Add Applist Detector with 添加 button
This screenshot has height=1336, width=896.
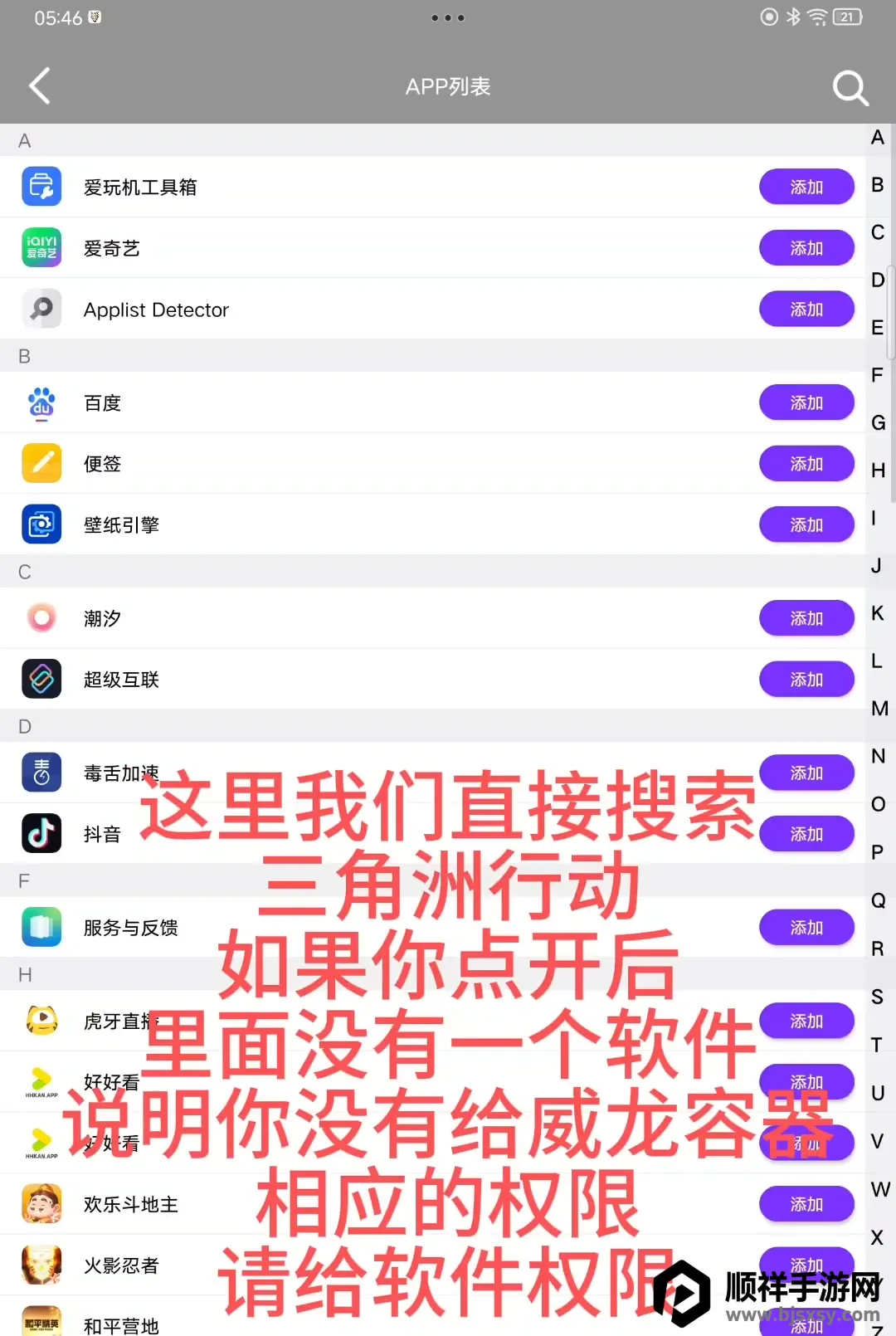[x=806, y=310]
